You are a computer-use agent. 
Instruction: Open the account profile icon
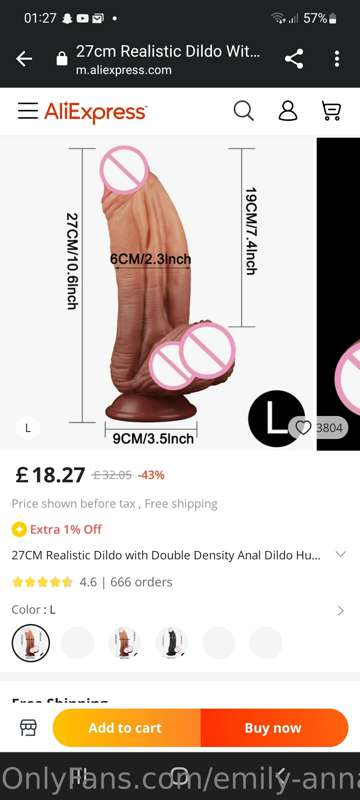tap(288, 110)
